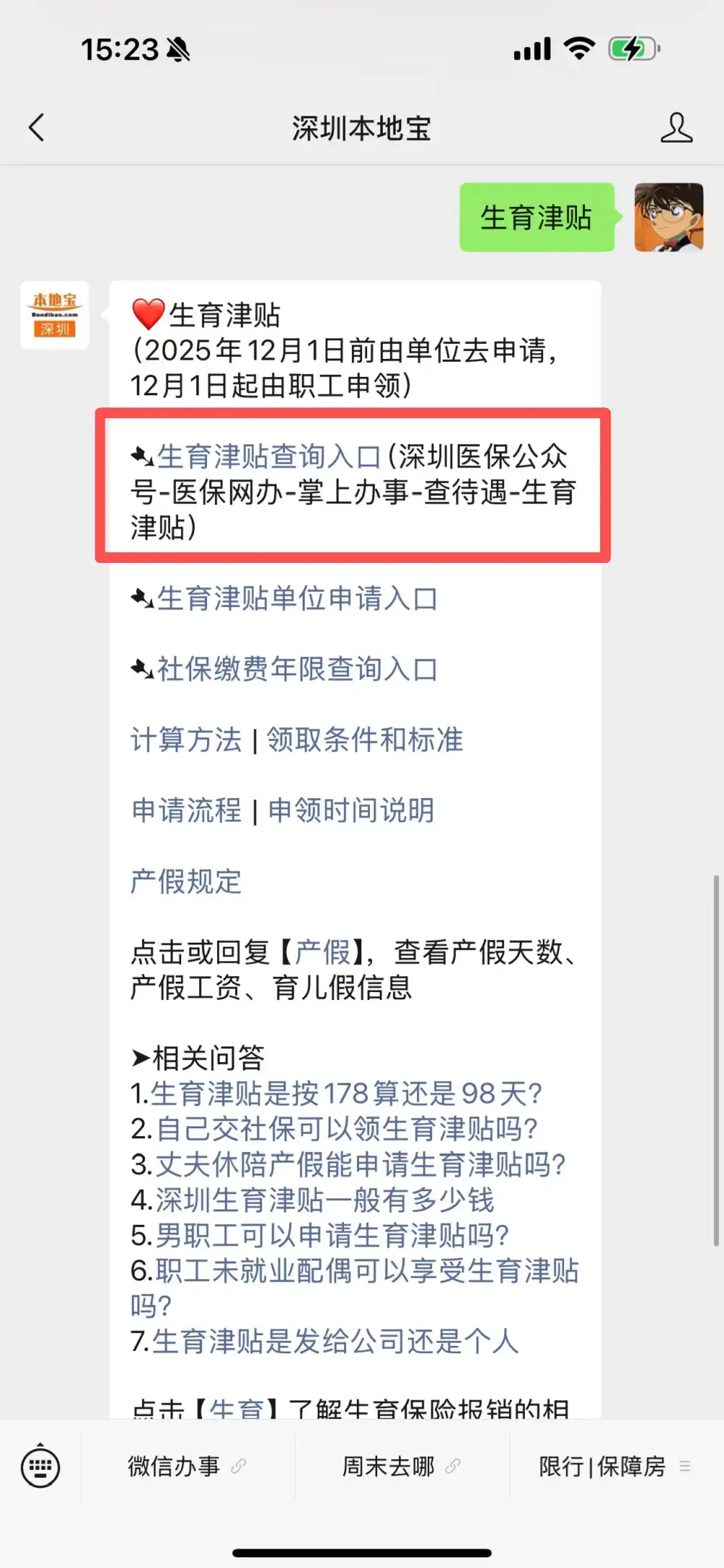Open question 深圳生育津贴一般有多少钱
This screenshot has height=1568, width=724.
pyautogui.click(x=324, y=1200)
